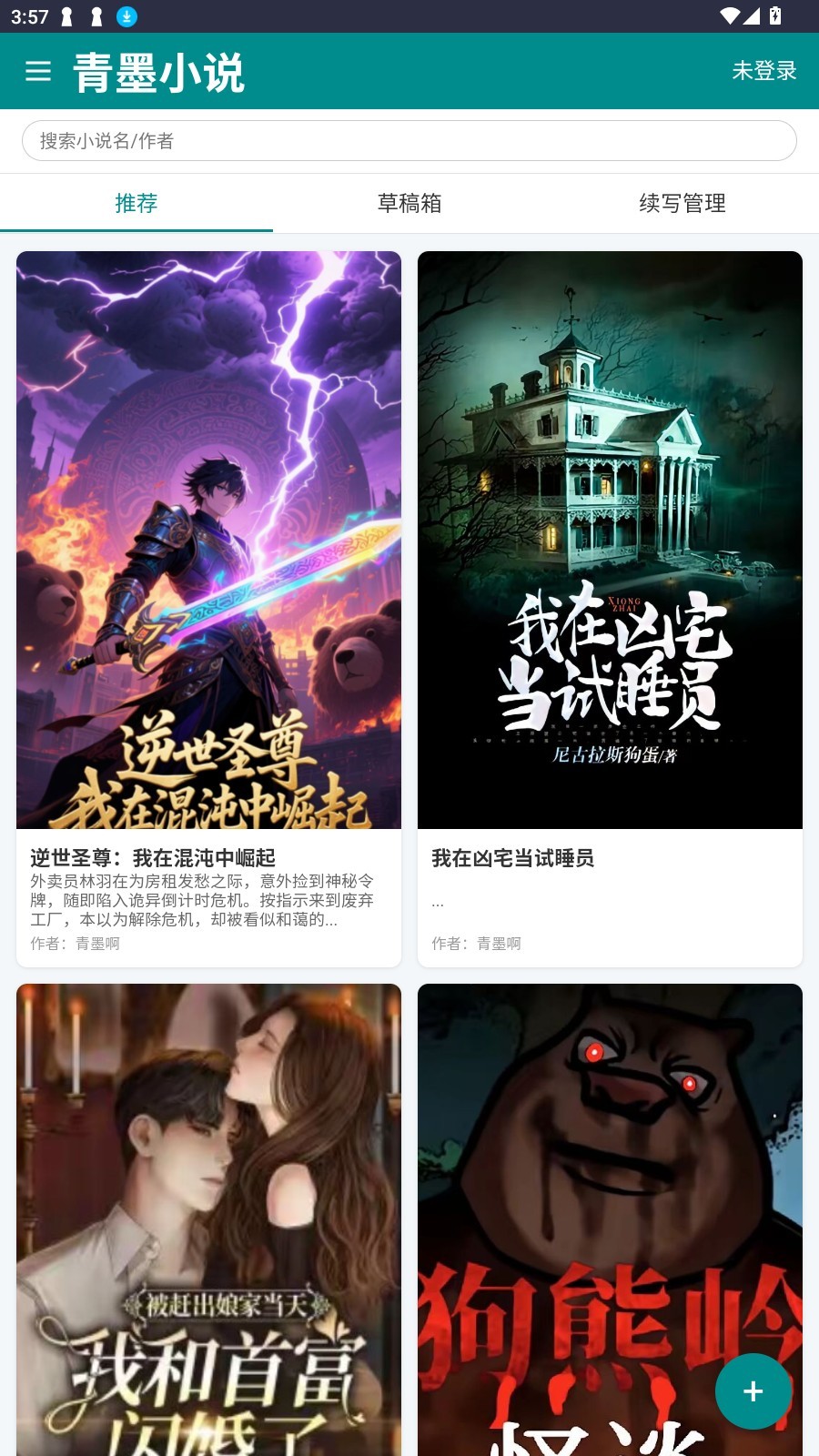Tap the author name 青墨啊
Screen dimensions: 819x1456
[97, 944]
